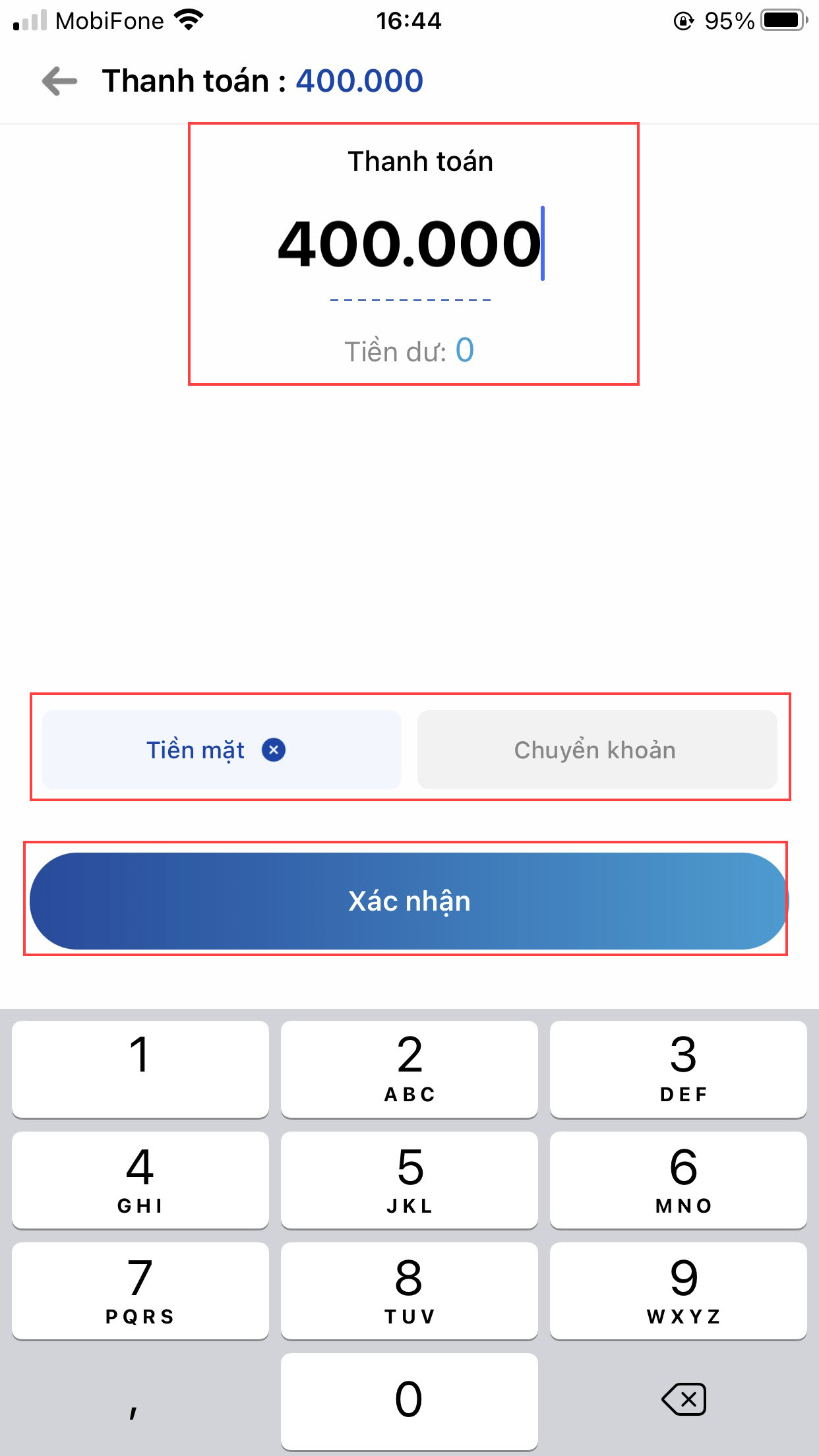Edit the 400.000 payment amount field

point(409,244)
